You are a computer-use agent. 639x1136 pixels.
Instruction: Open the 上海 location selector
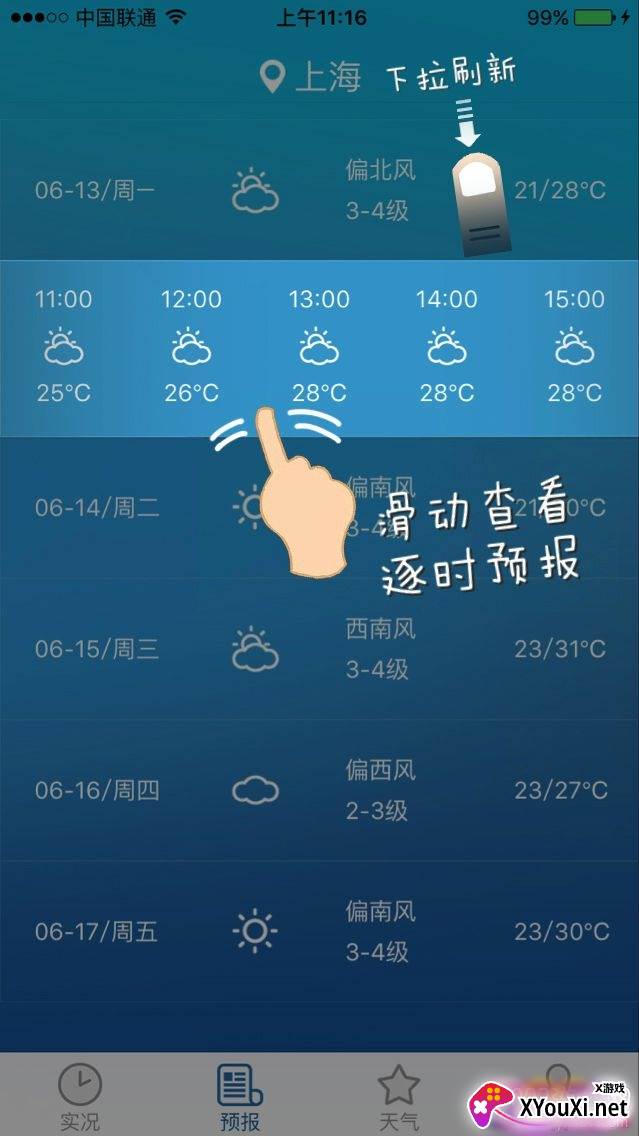click(x=310, y=78)
